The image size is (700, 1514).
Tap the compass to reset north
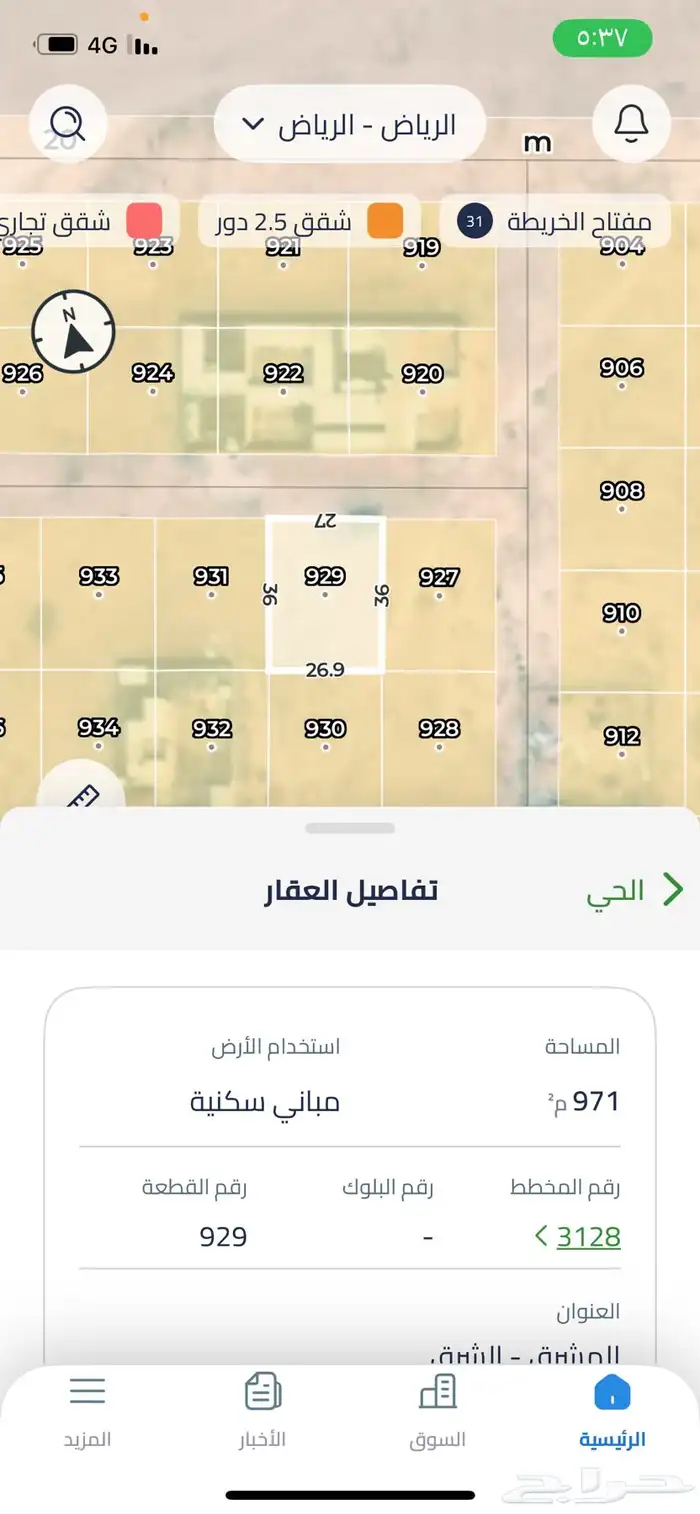[x=73, y=331]
